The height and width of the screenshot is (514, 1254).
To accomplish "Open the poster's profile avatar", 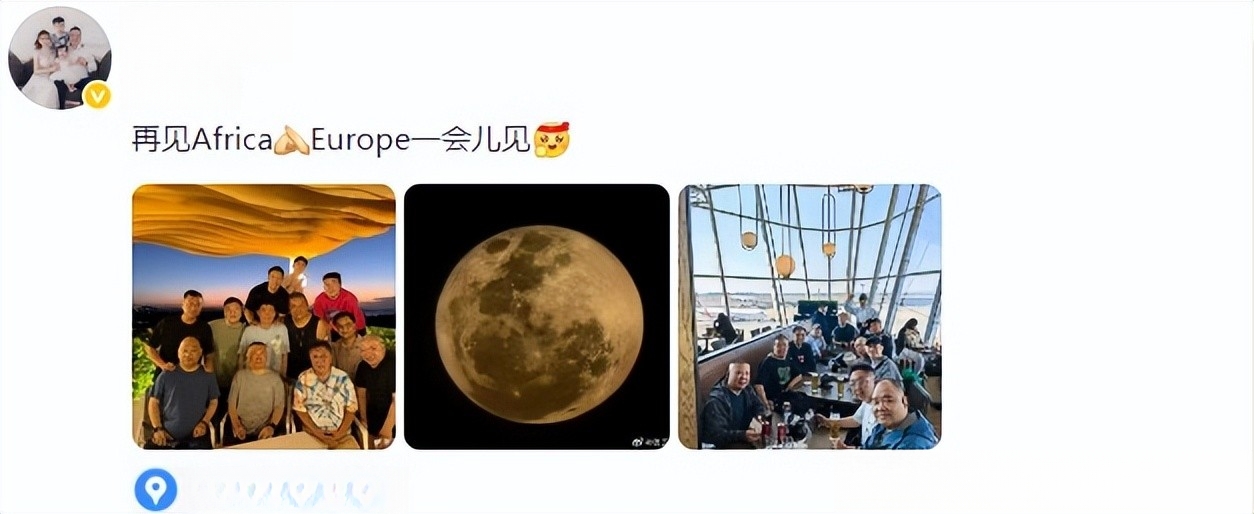I will click(59, 58).
